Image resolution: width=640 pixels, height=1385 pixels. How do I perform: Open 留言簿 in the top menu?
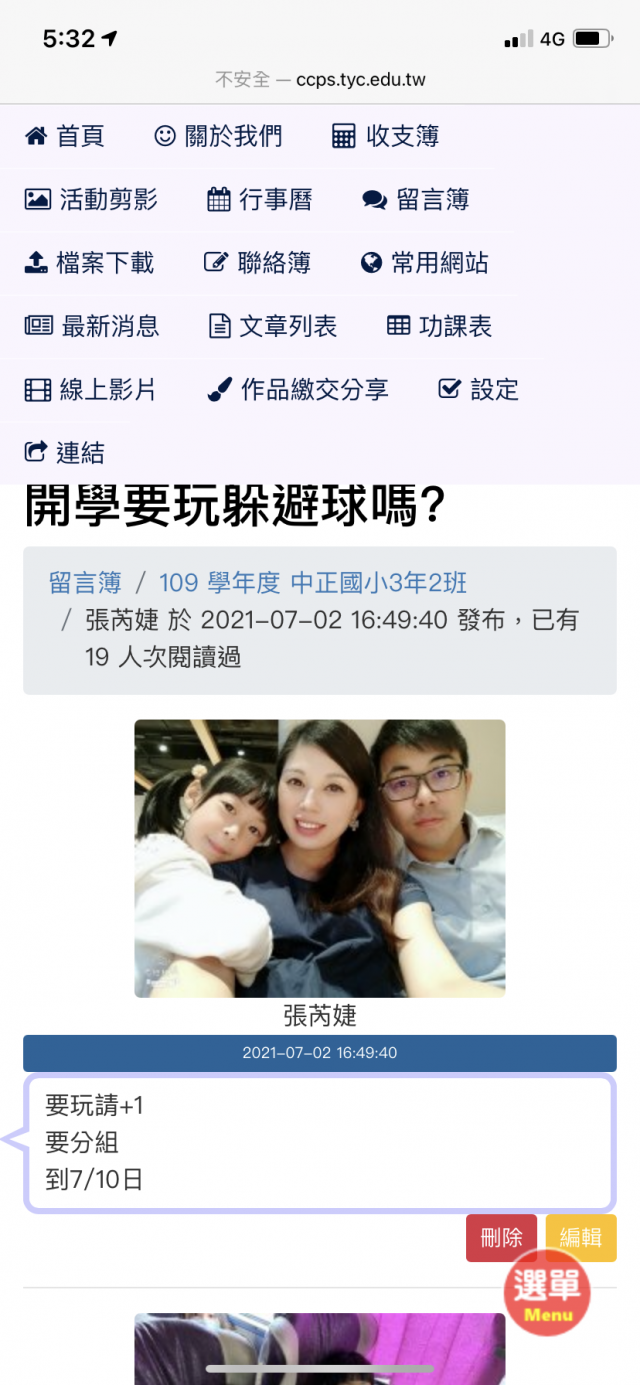click(x=415, y=199)
